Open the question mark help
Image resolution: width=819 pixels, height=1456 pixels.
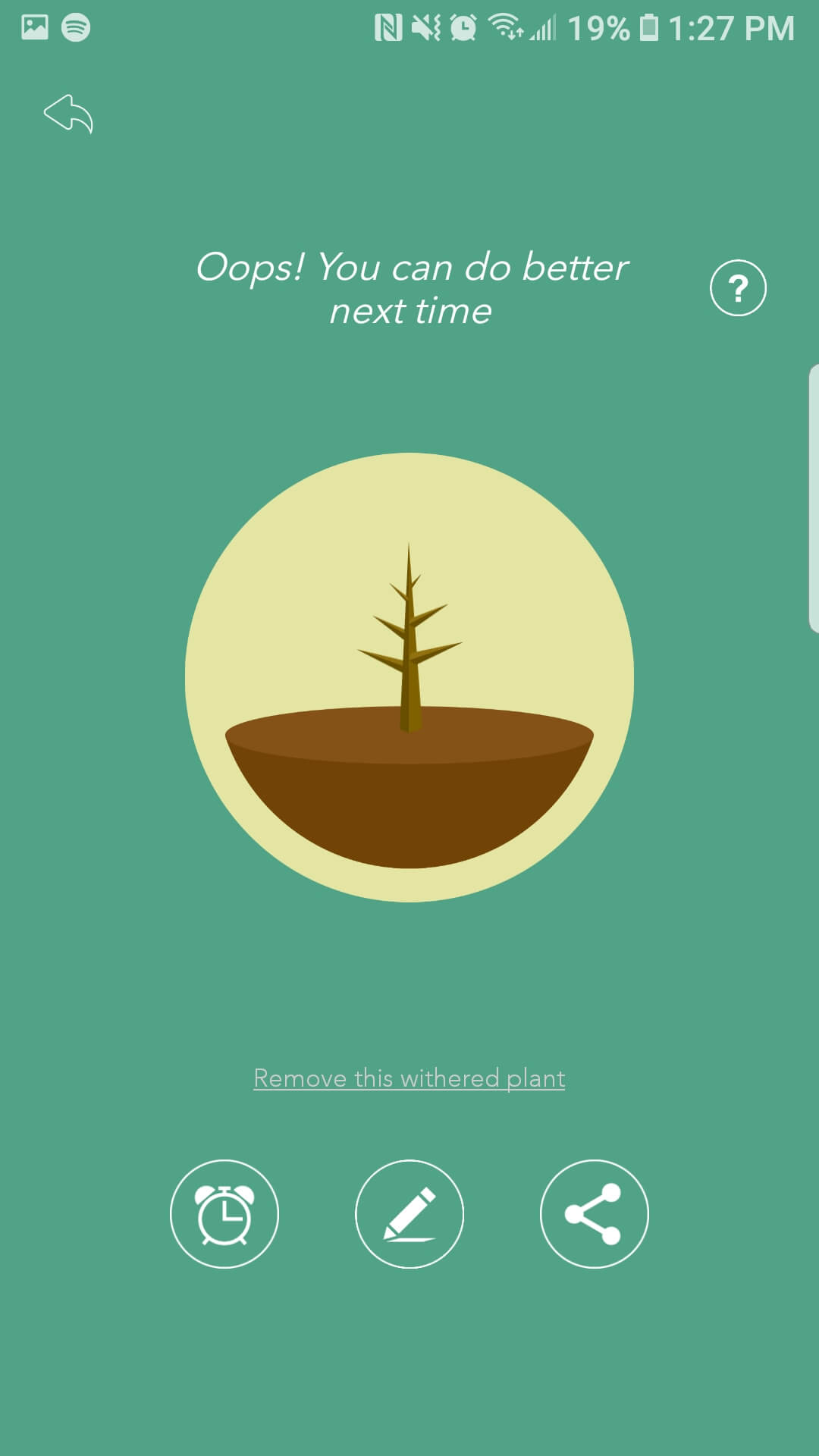(738, 288)
